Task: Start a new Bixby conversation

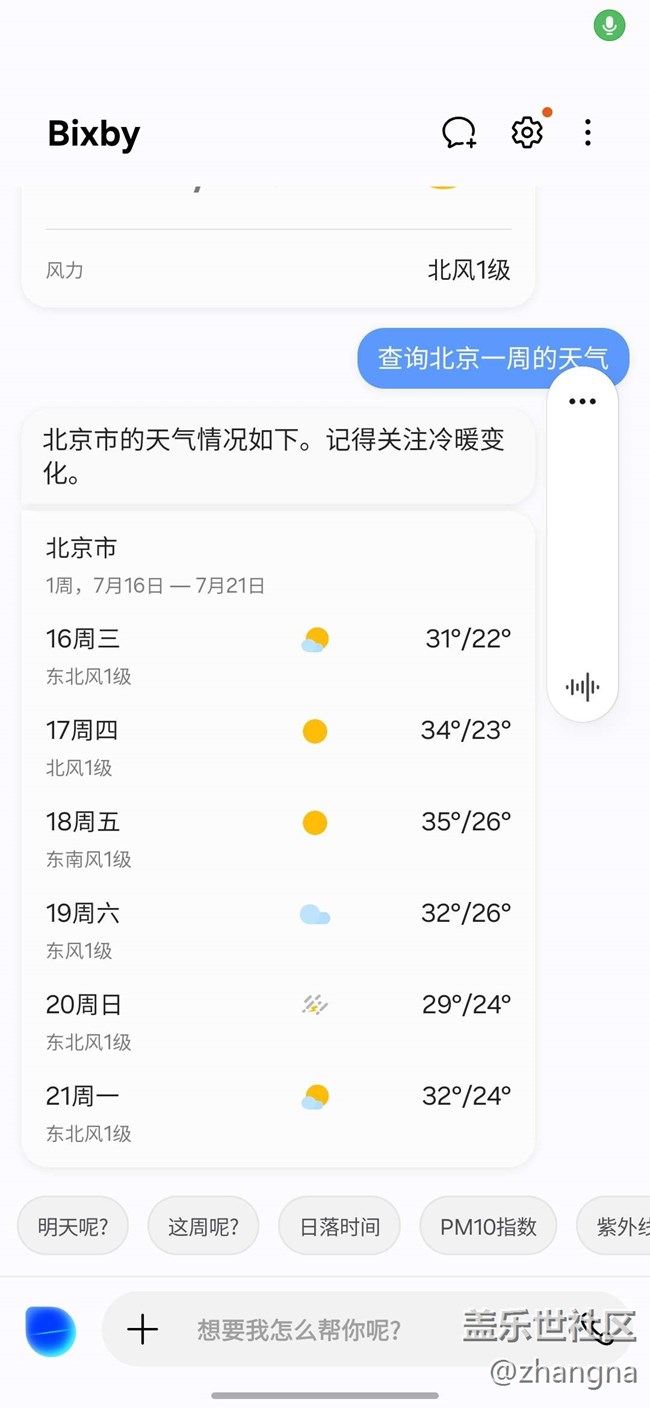Action: [459, 133]
